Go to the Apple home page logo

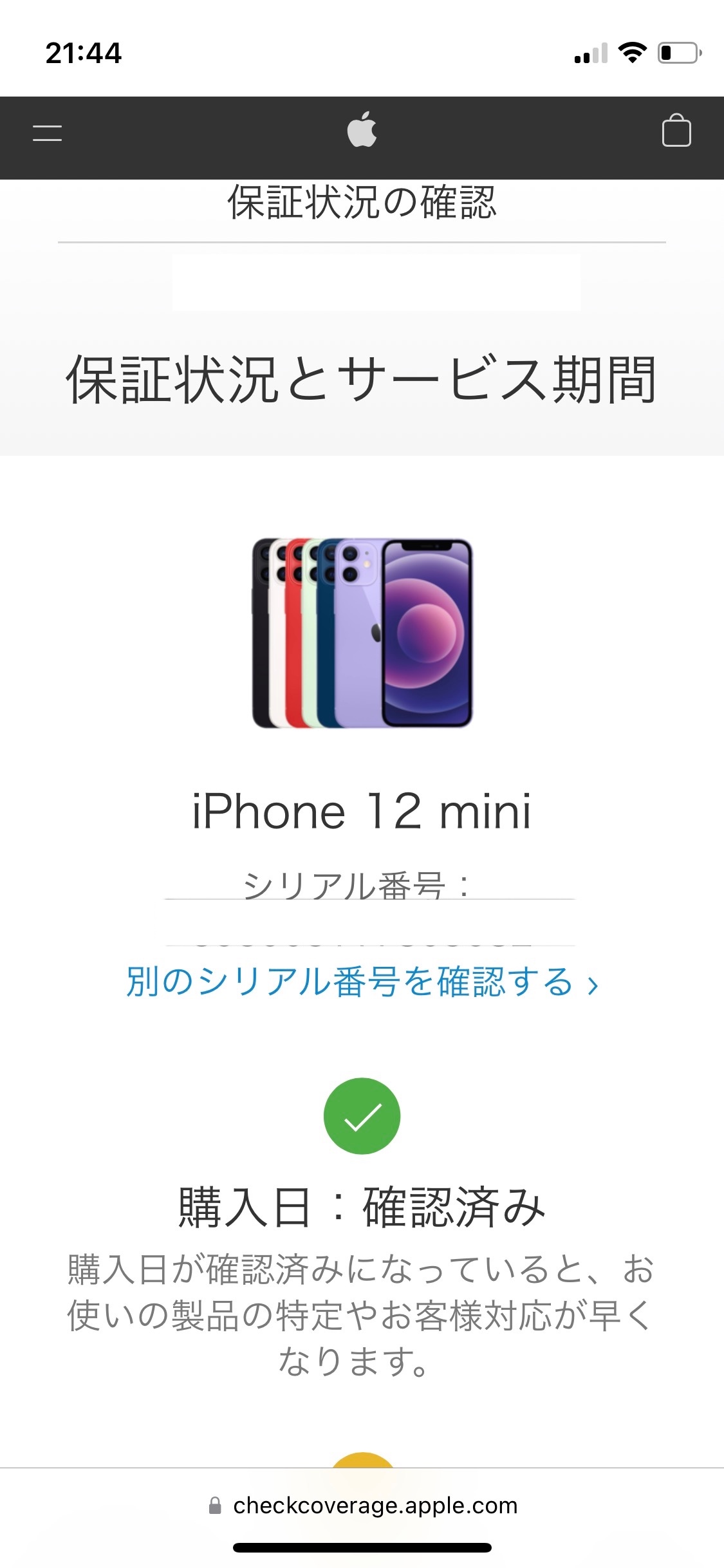click(x=362, y=130)
